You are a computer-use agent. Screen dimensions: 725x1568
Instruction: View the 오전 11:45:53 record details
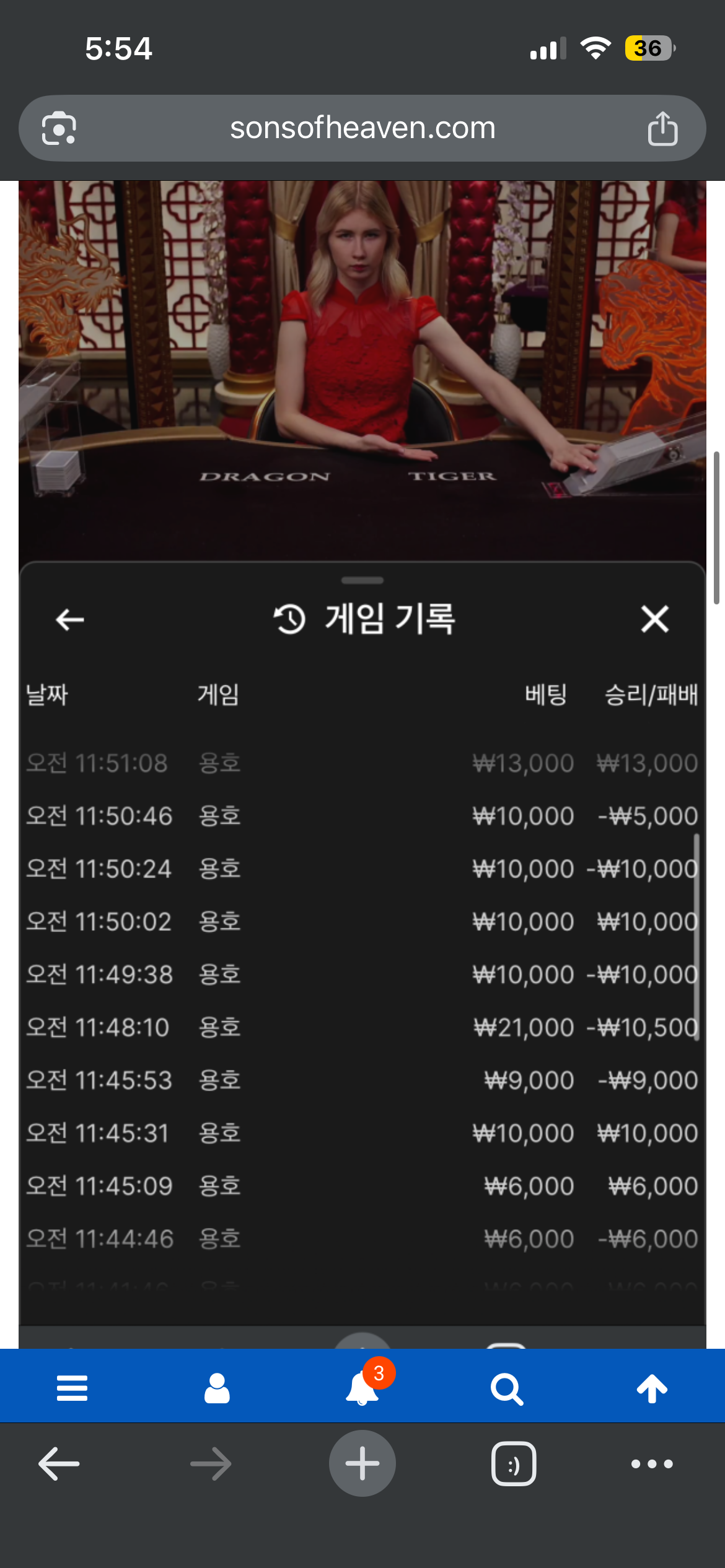pyautogui.click(x=362, y=1081)
